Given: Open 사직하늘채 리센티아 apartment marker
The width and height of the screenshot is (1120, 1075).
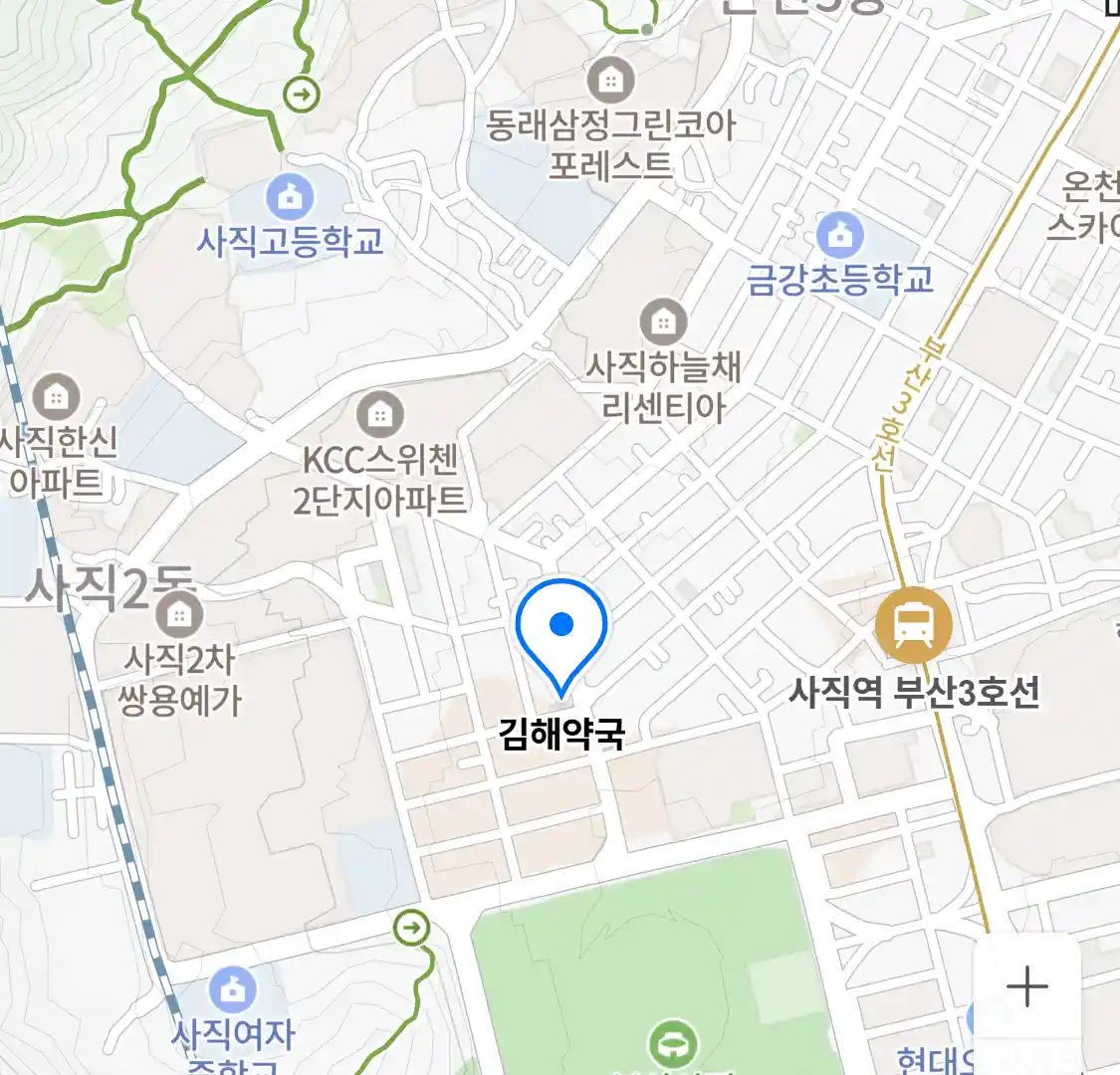Looking at the screenshot, I should pyautogui.click(x=662, y=322).
